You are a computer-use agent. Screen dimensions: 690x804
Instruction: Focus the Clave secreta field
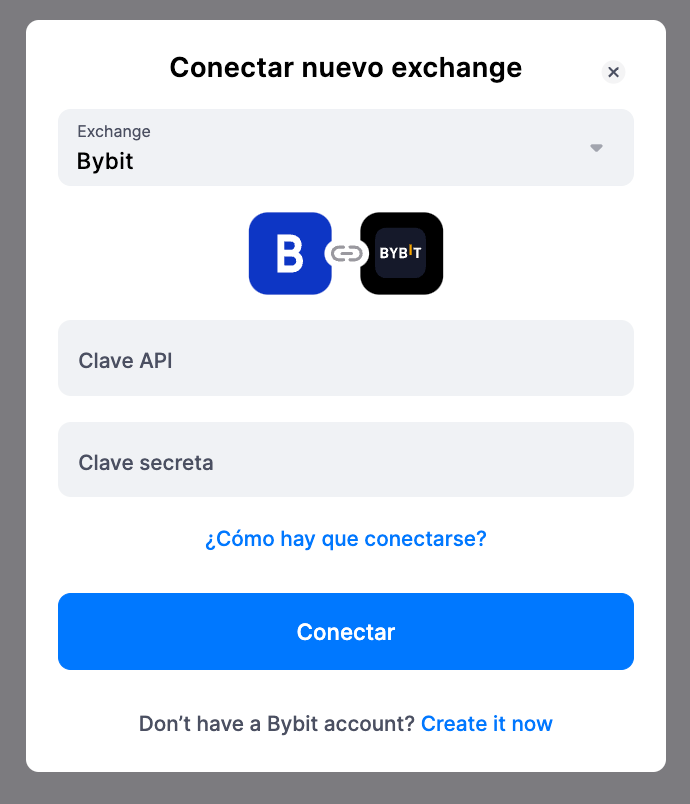(346, 460)
